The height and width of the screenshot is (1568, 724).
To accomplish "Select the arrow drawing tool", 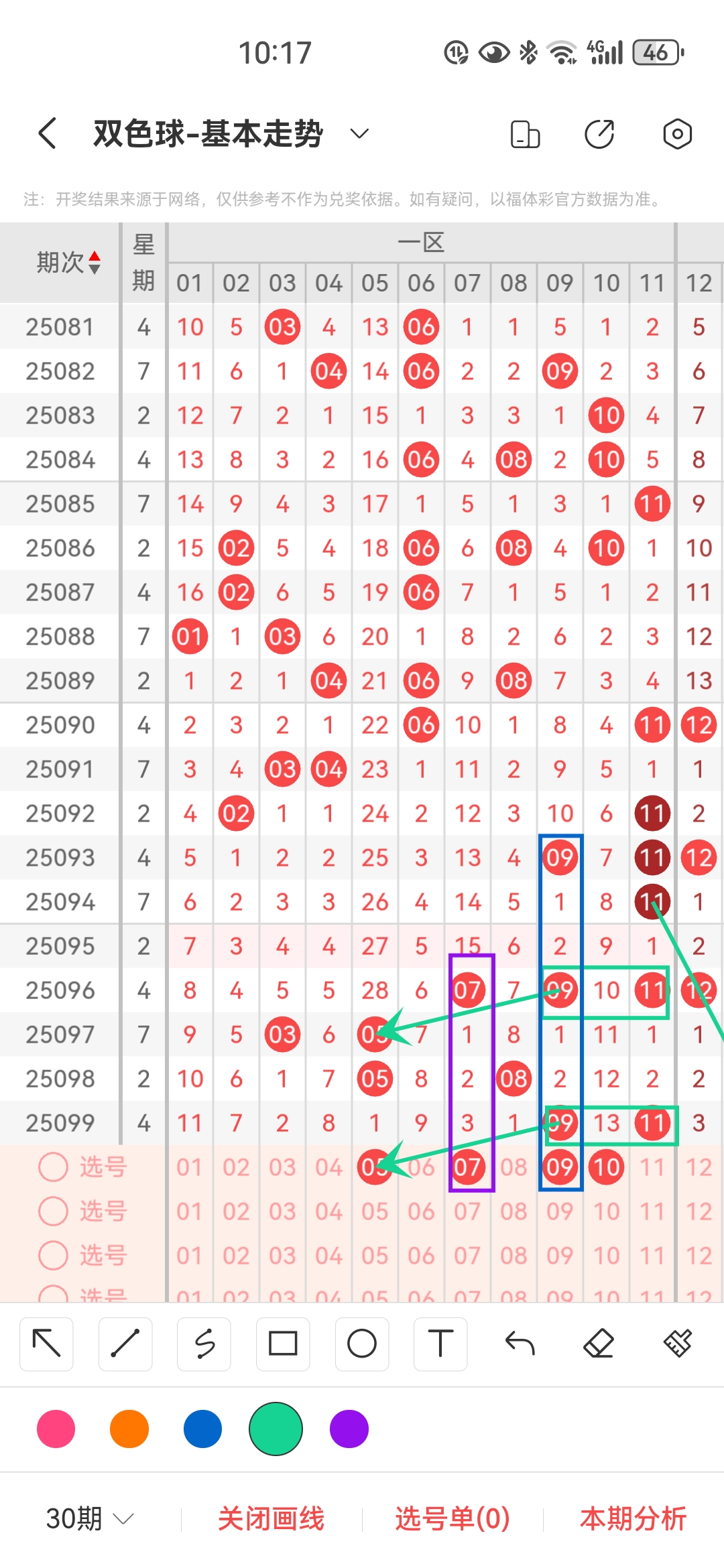I will tap(46, 1344).
